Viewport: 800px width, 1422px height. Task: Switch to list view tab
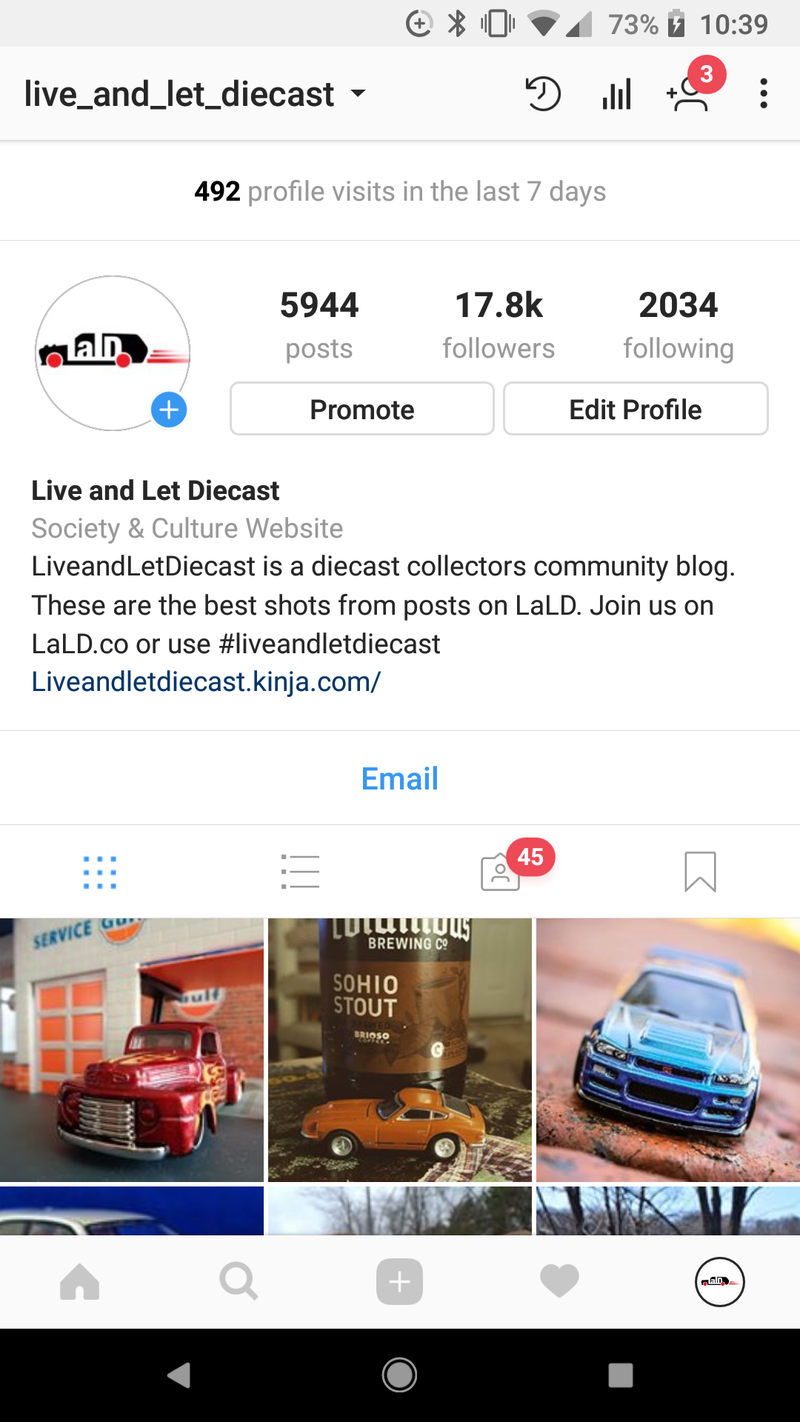300,872
